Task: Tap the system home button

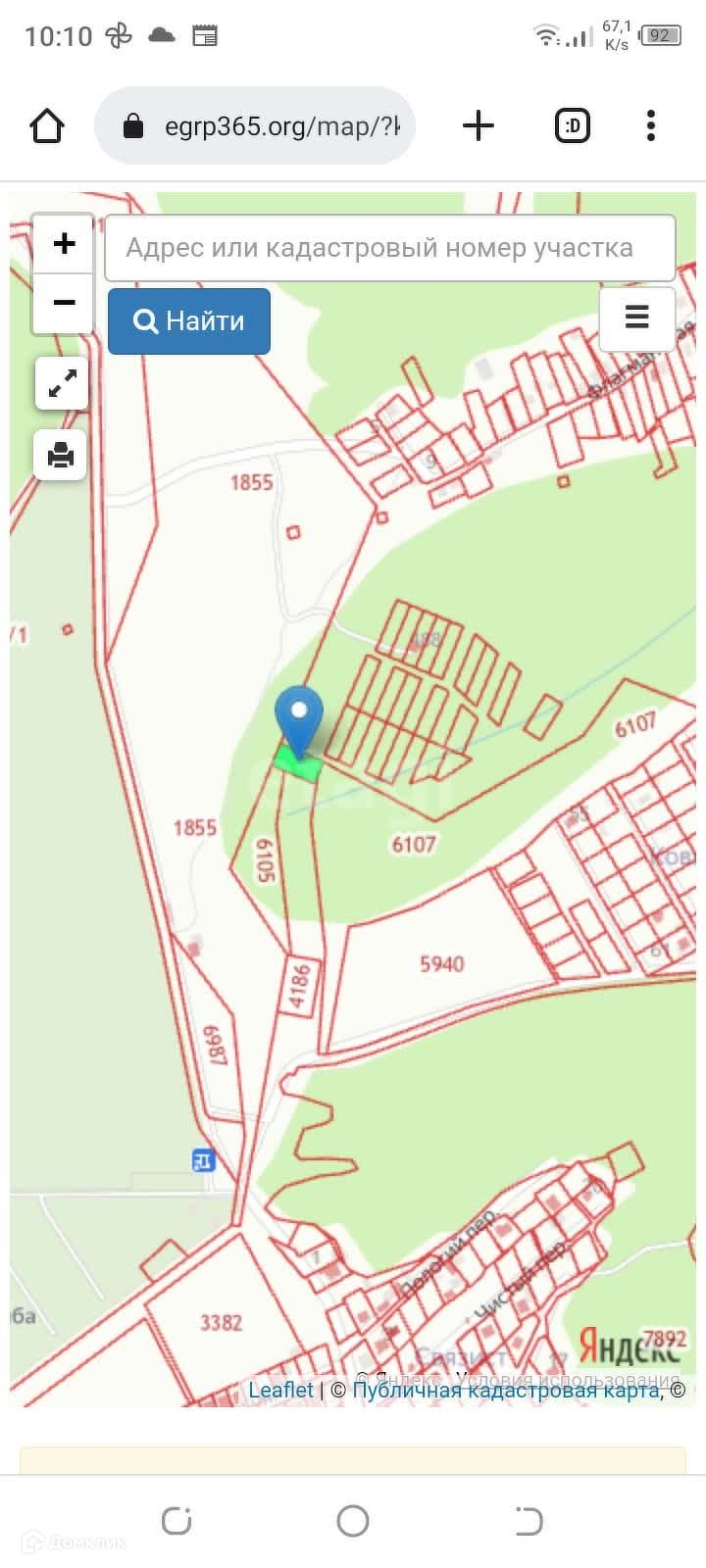Action: pos(353,1521)
